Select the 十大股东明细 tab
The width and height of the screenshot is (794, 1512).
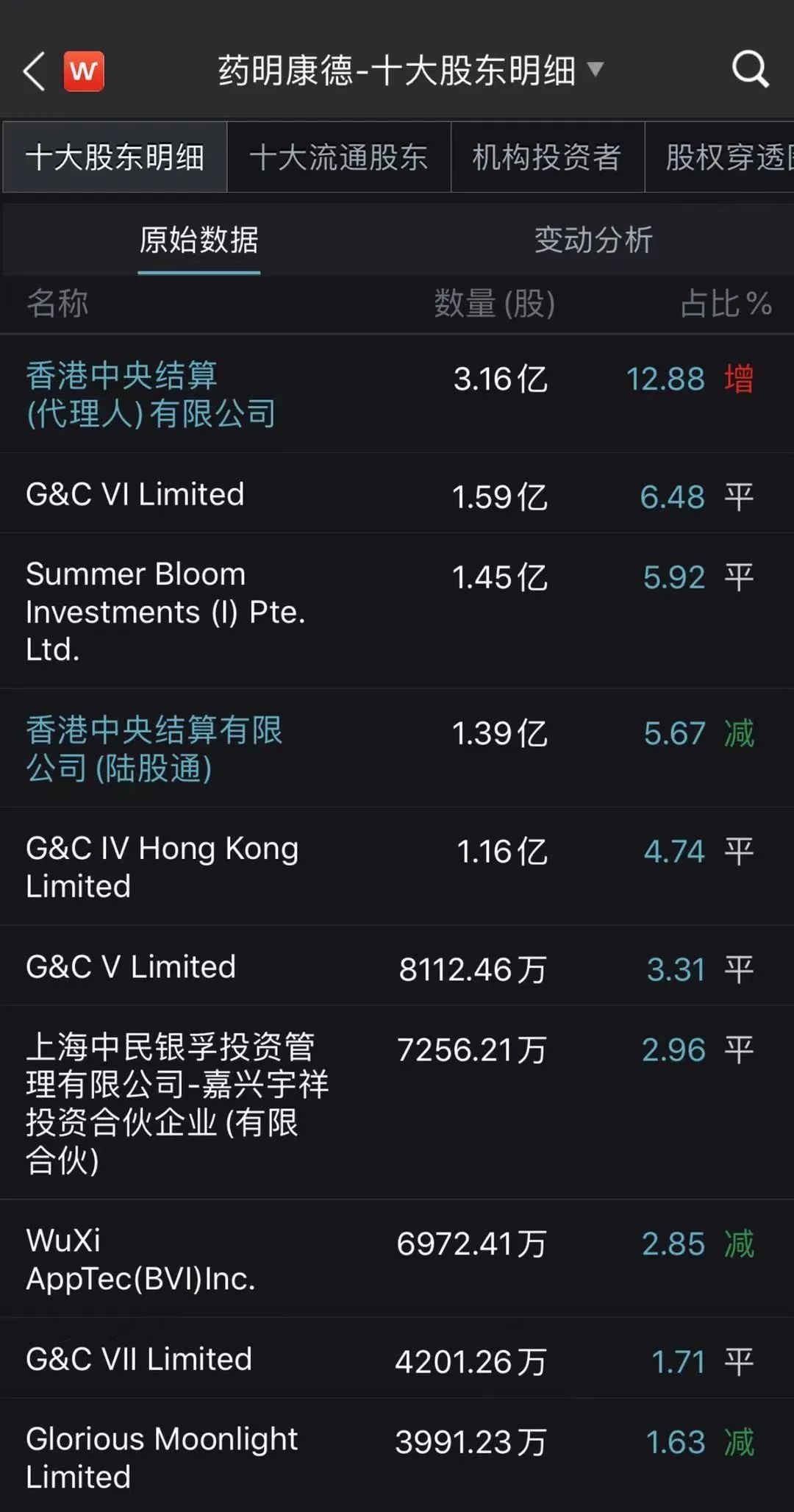point(115,157)
